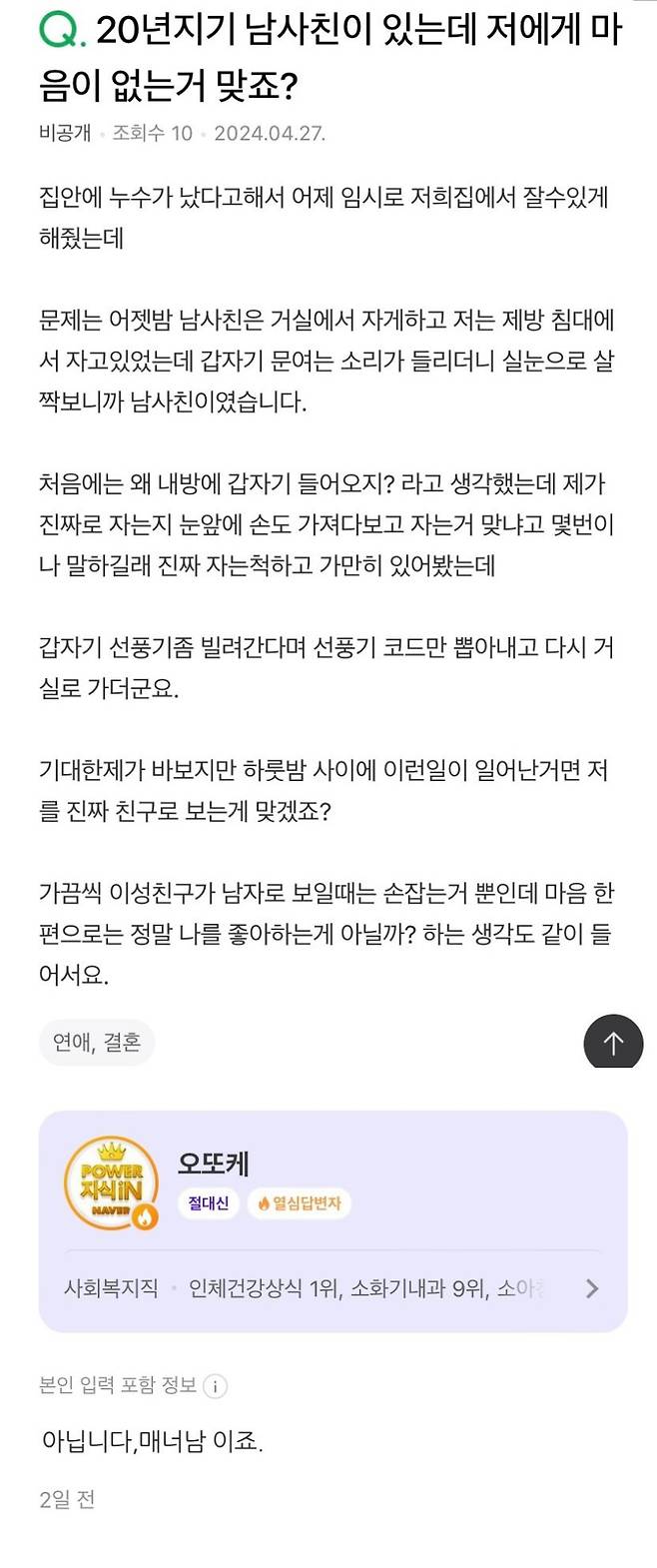The width and height of the screenshot is (657, 1568).
Task: Expand 오또케's expertise rankings via the chevron
Action: tap(592, 1288)
